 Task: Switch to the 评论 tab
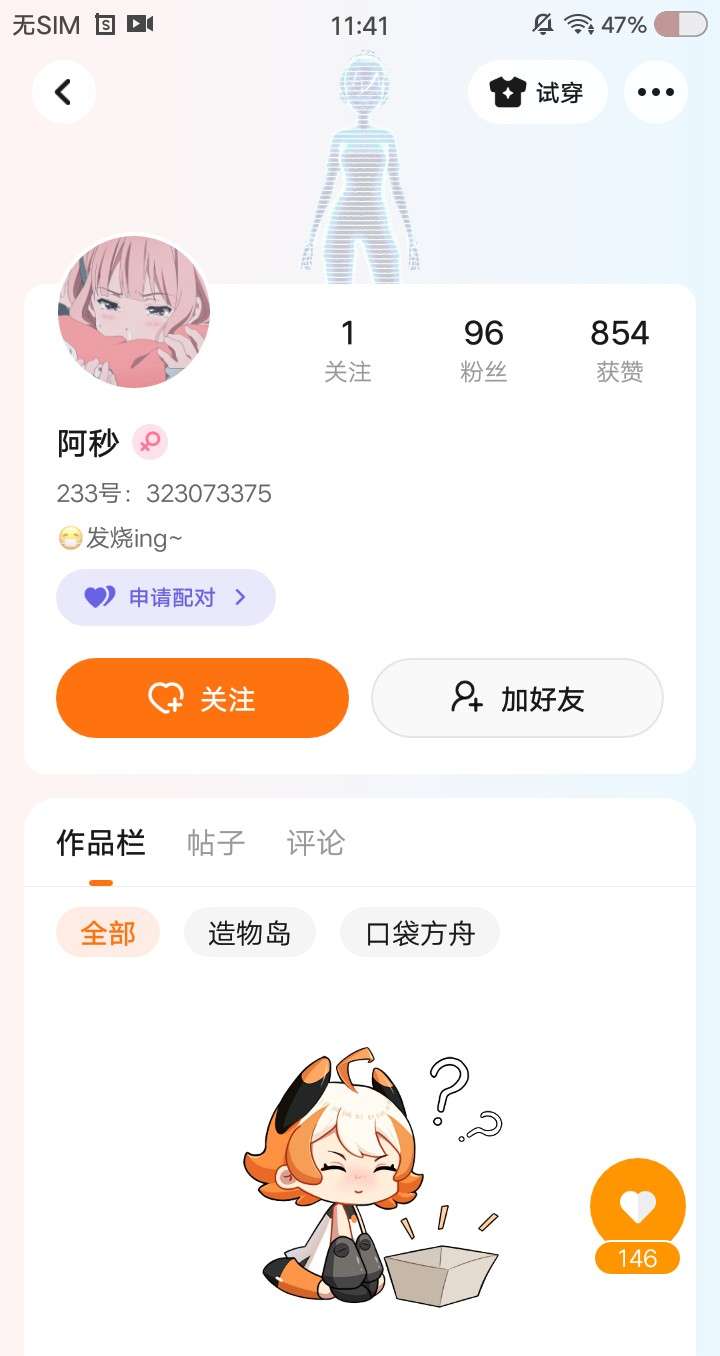pyautogui.click(x=315, y=843)
